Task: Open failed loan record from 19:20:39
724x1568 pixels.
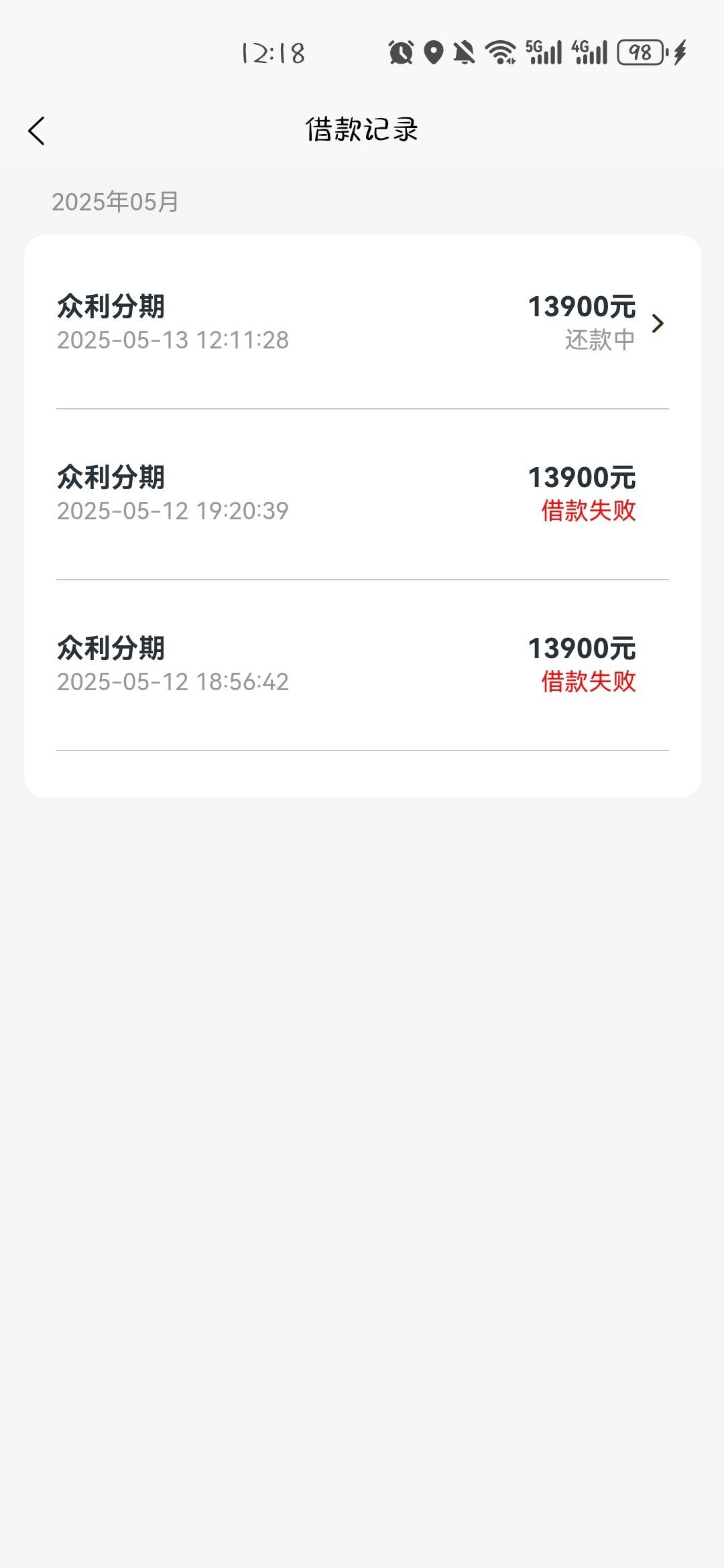Action: (363, 494)
